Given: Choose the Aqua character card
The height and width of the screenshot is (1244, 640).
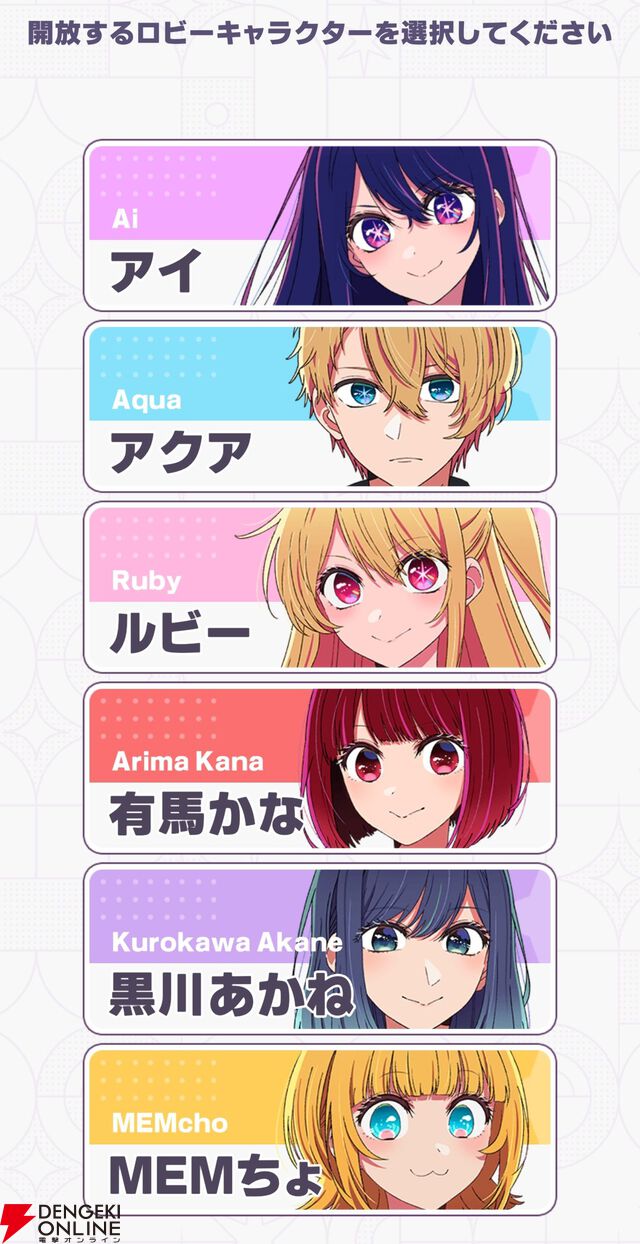Looking at the screenshot, I should pos(319,407).
